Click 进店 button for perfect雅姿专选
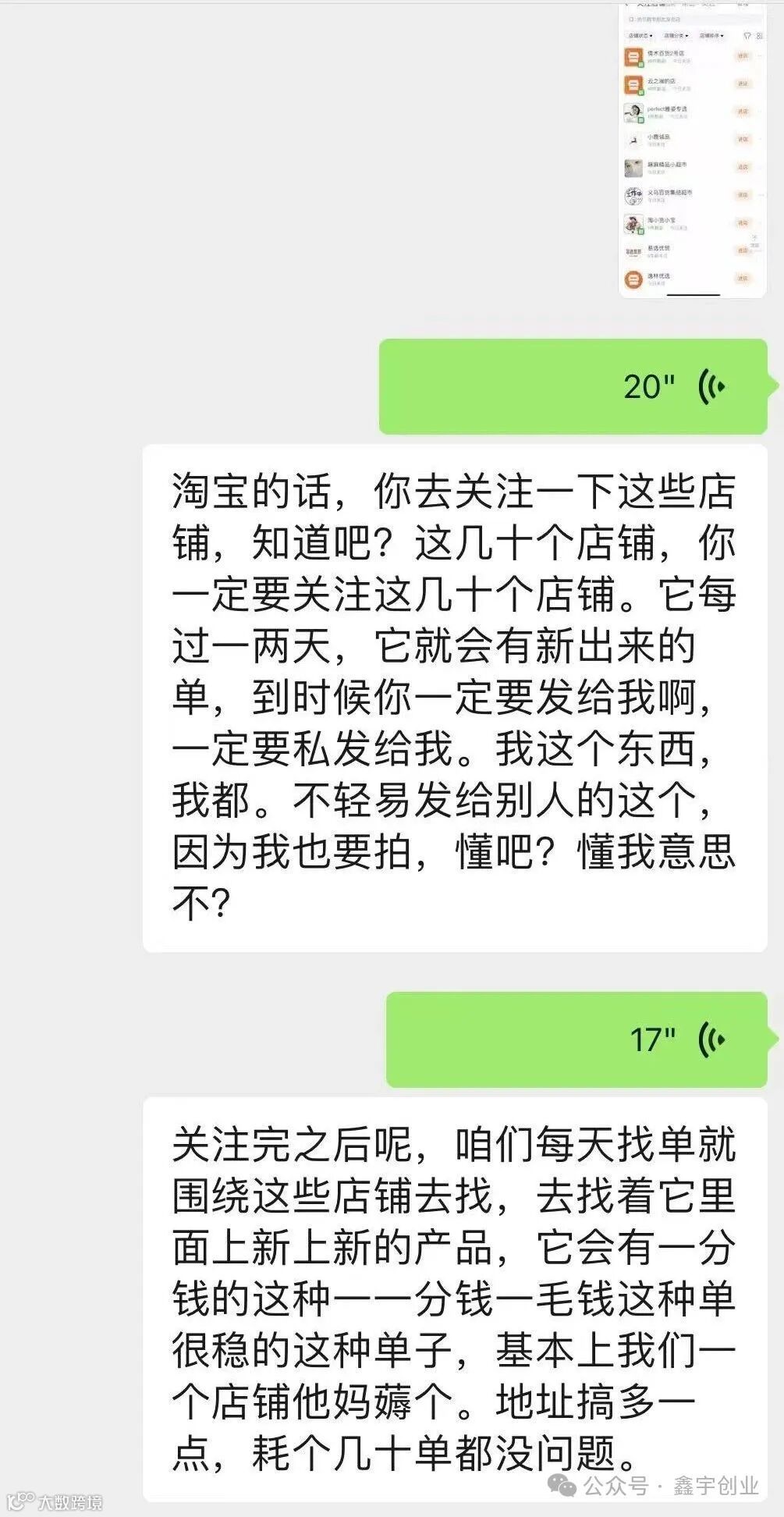The image size is (784, 1517). point(743,112)
